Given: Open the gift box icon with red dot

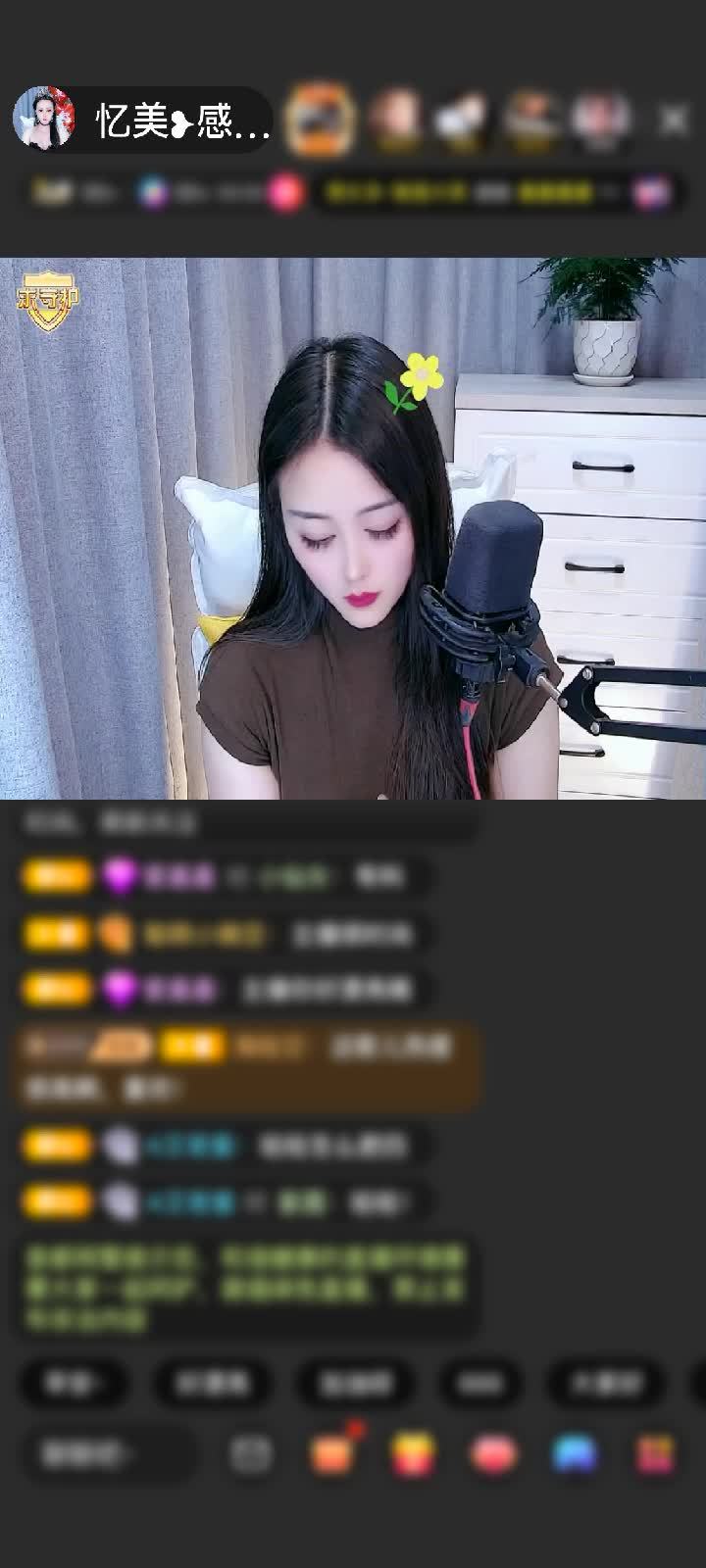Looking at the screenshot, I should (333, 1452).
